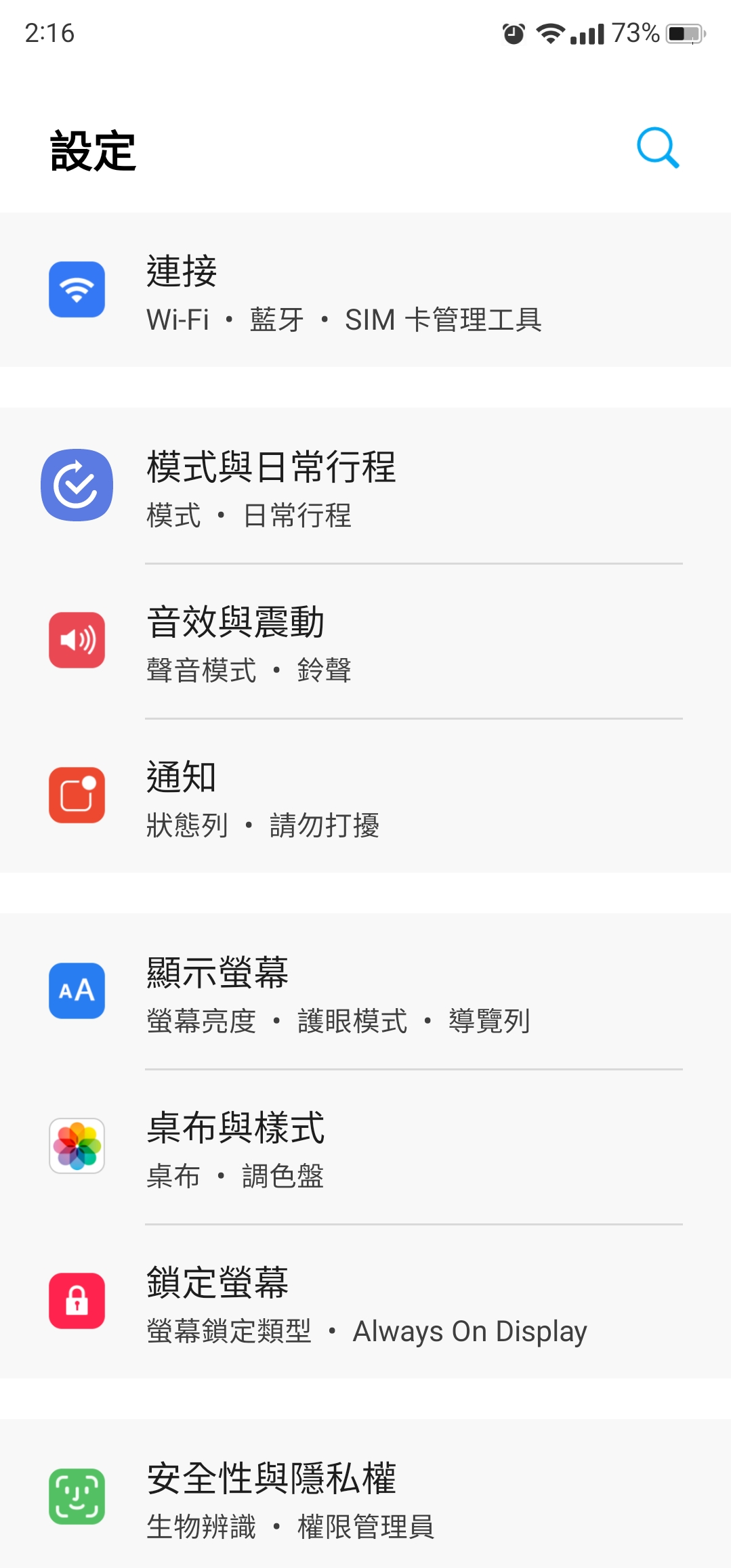This screenshot has width=731, height=1568.
Task: Tap the search magnifier icon
Action: [x=658, y=148]
